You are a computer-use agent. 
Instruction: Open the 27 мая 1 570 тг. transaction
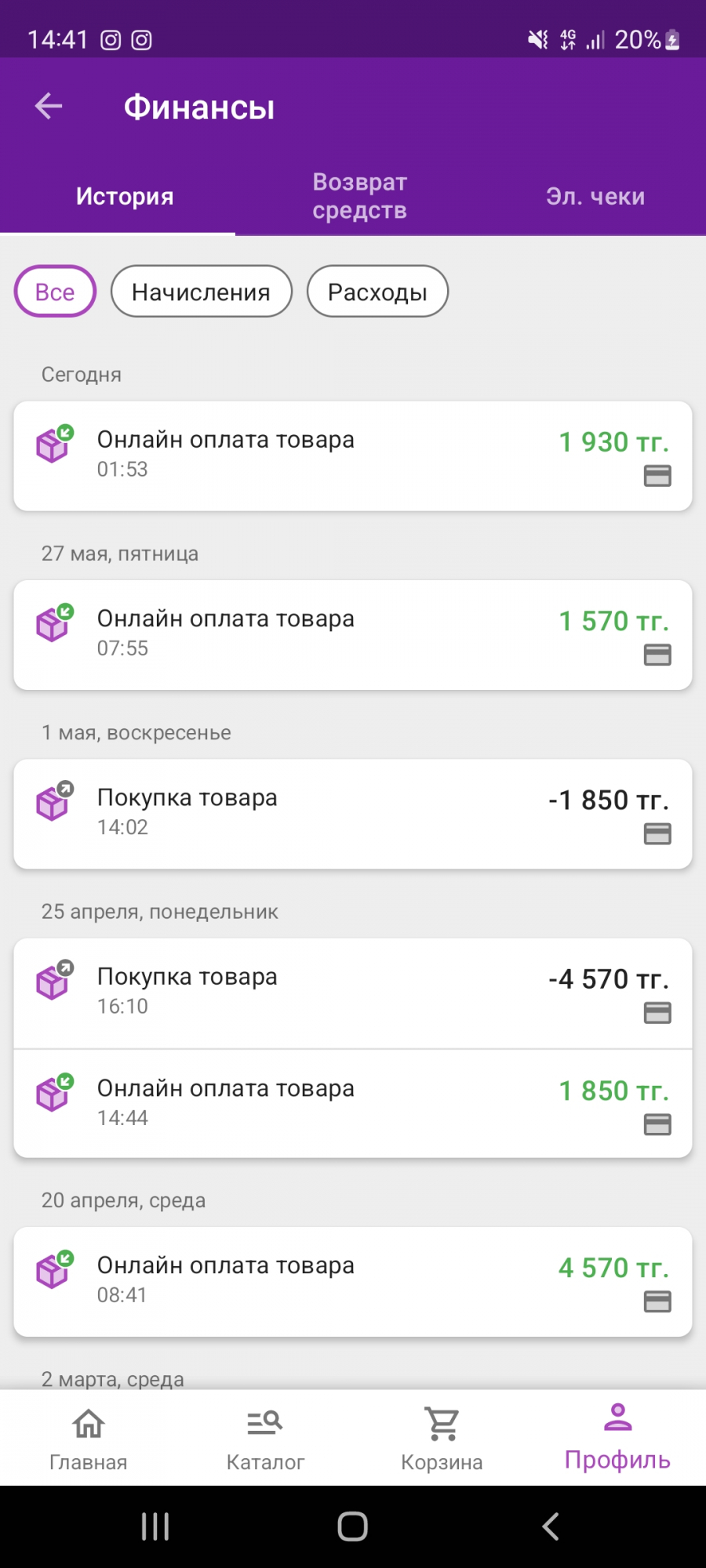353,635
